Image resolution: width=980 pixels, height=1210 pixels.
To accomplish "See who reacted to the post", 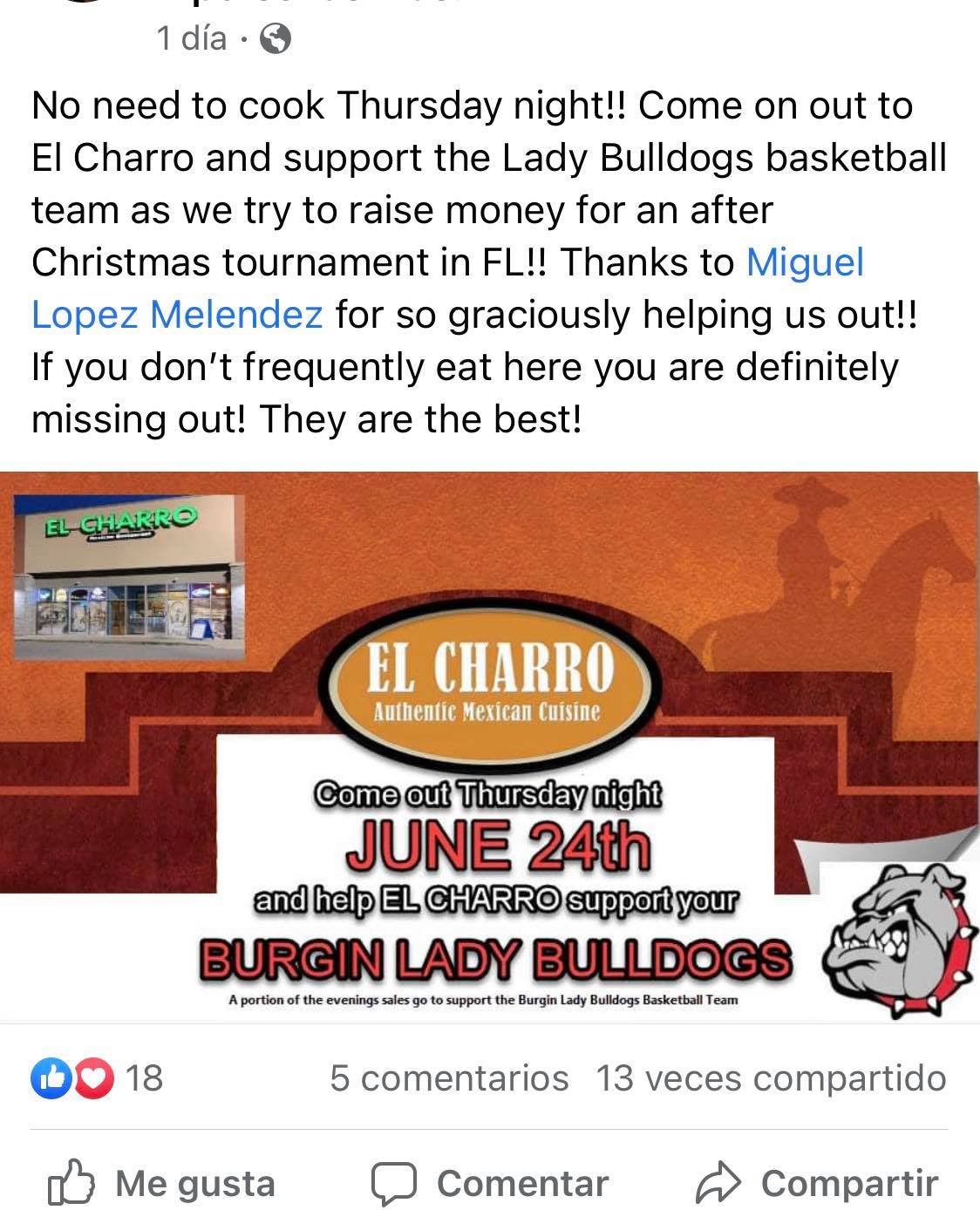I will click(x=97, y=1078).
